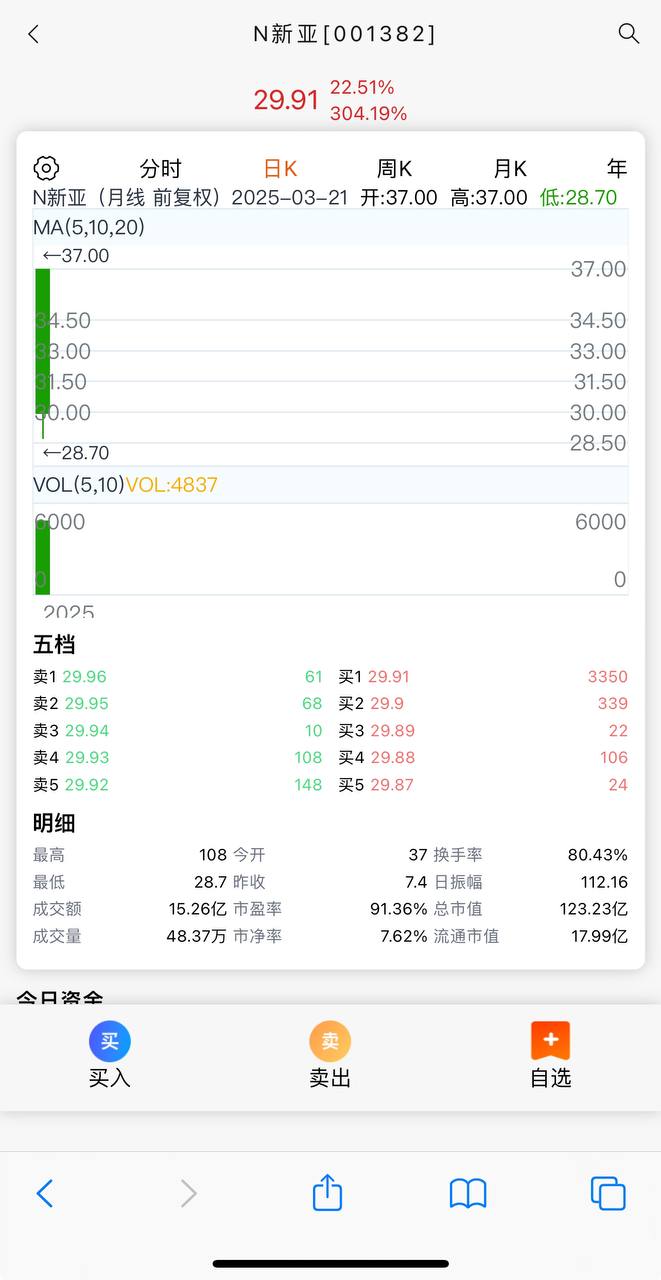
Task: Tap the 买入 buy button
Action: pyautogui.click(x=110, y=1055)
